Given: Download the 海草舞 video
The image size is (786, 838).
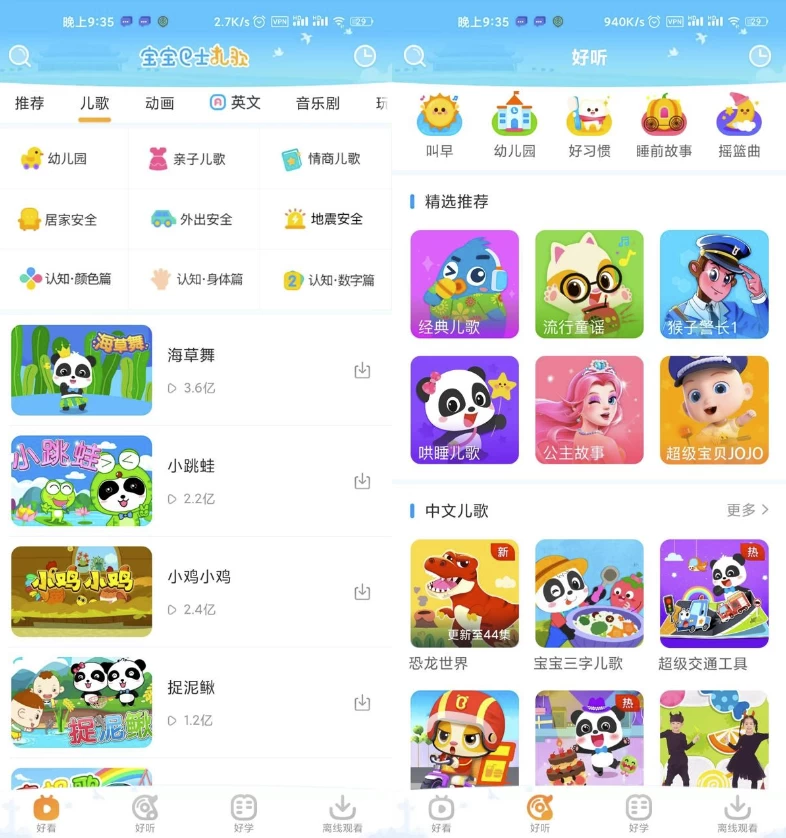Looking at the screenshot, I should (x=362, y=371).
